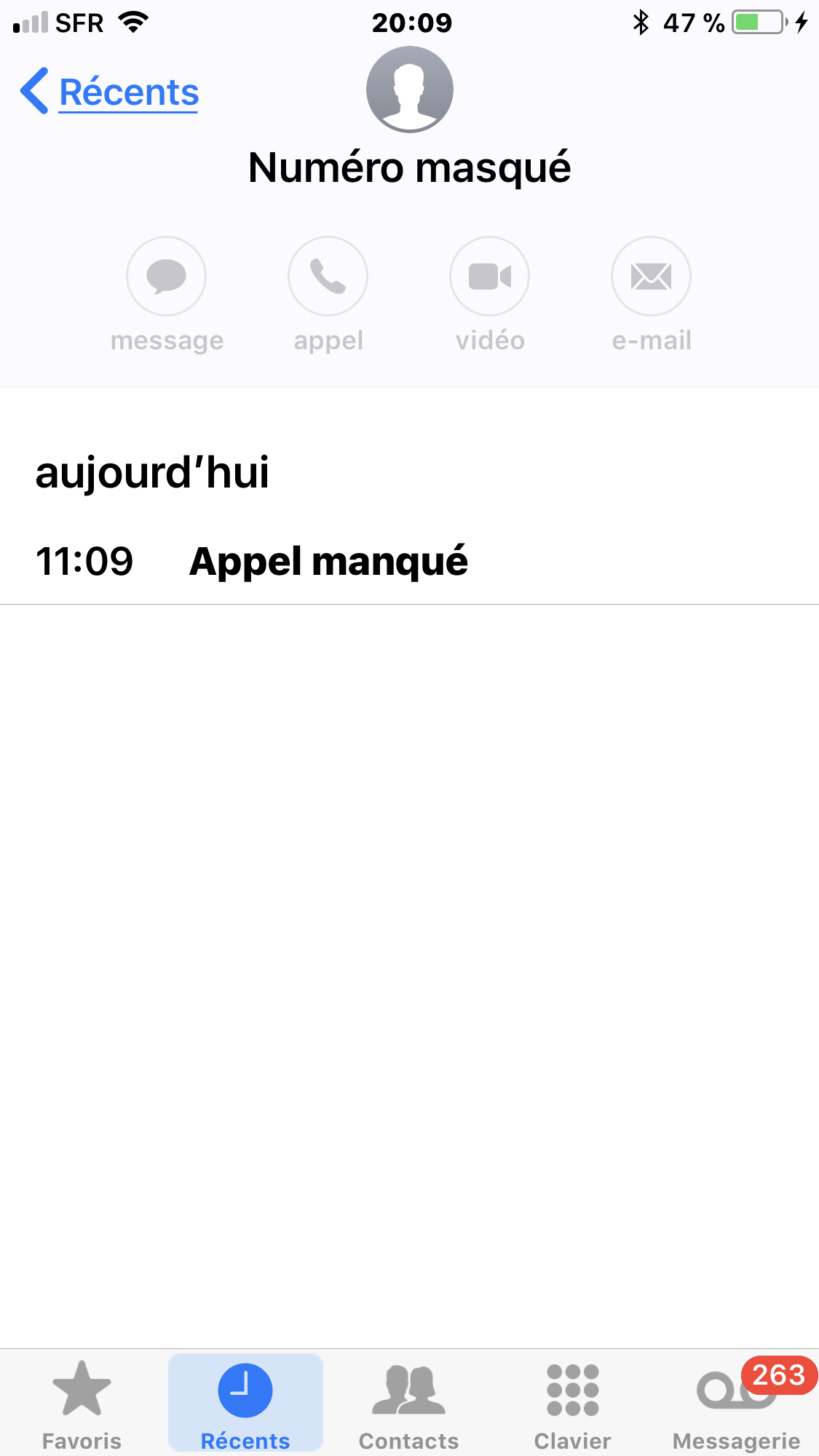
Task: Go back using the Récents arrow
Action: (33, 90)
